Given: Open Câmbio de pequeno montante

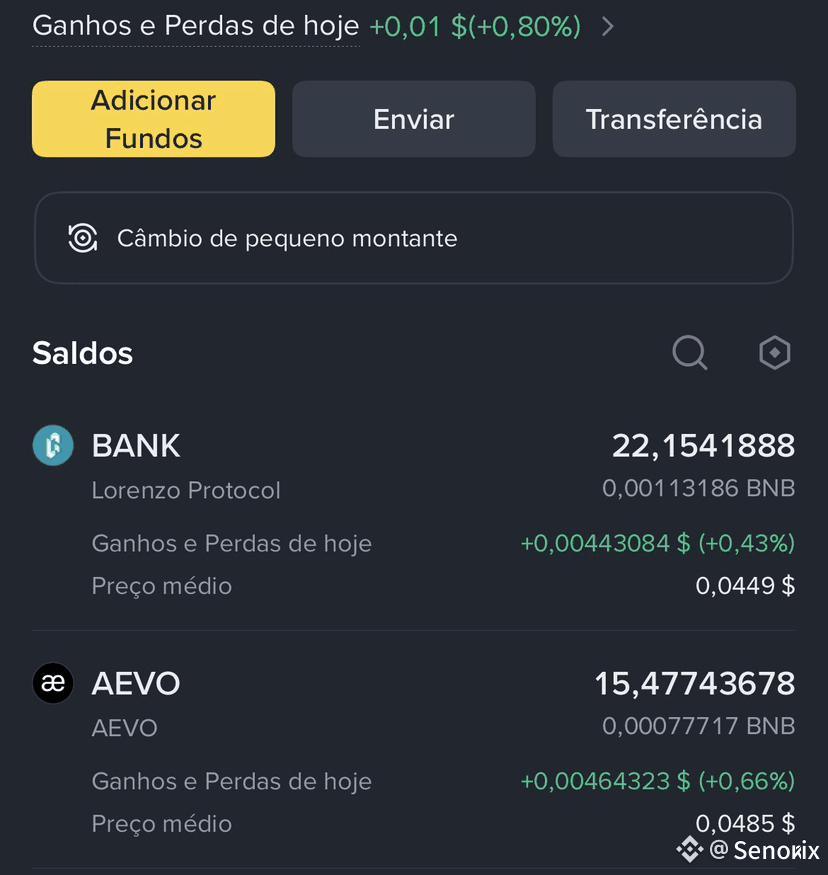Looking at the screenshot, I should click(413, 239).
